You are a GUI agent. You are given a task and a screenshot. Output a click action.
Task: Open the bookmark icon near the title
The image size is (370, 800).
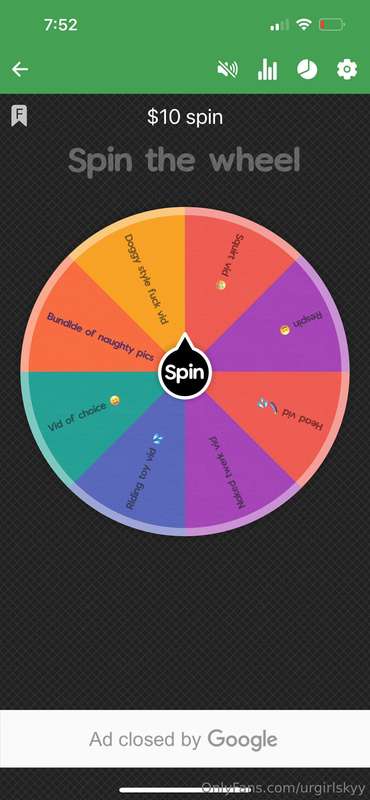pyautogui.click(x=19, y=116)
